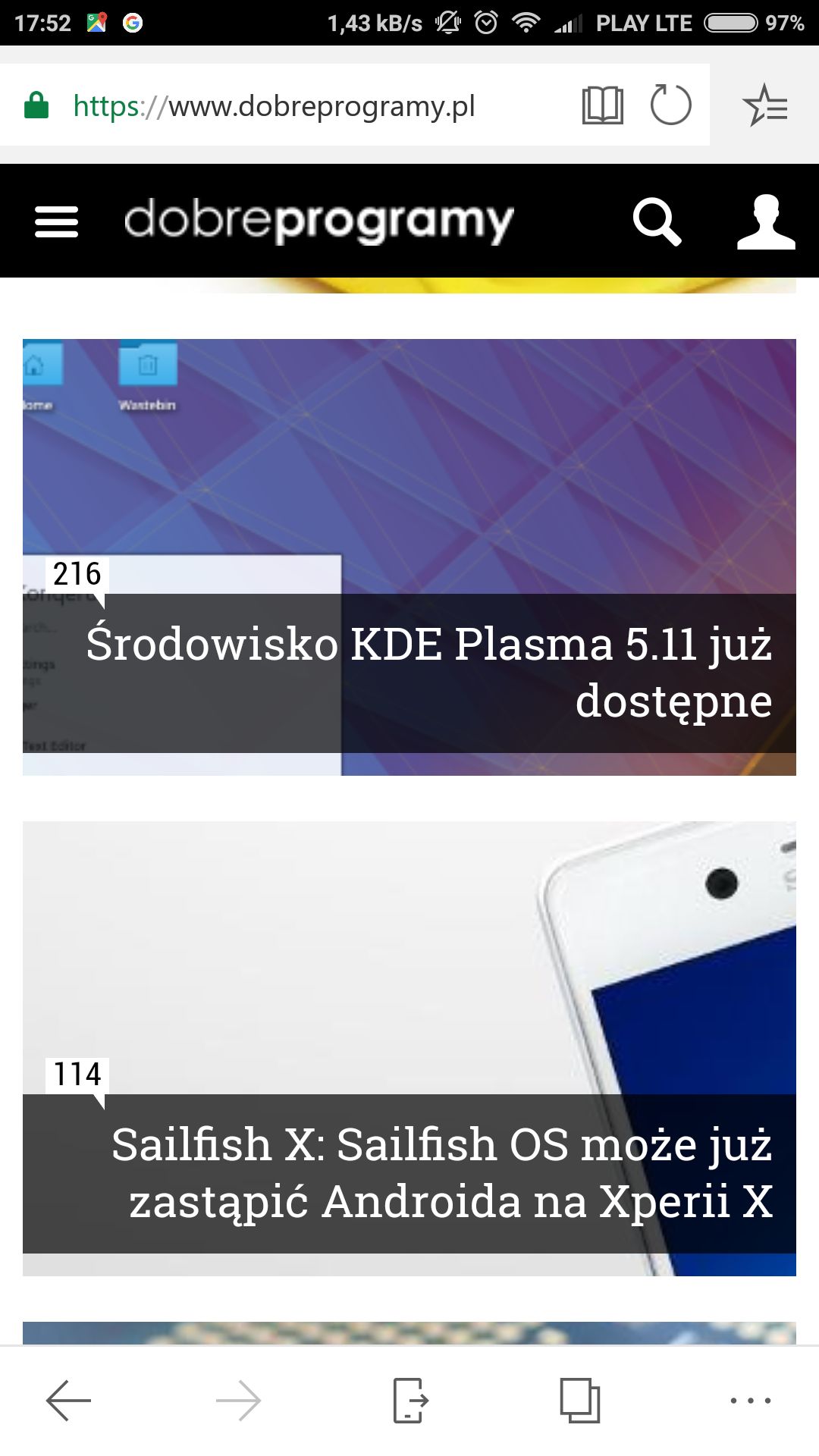
Task: Open the favorites star hub
Action: [765, 105]
